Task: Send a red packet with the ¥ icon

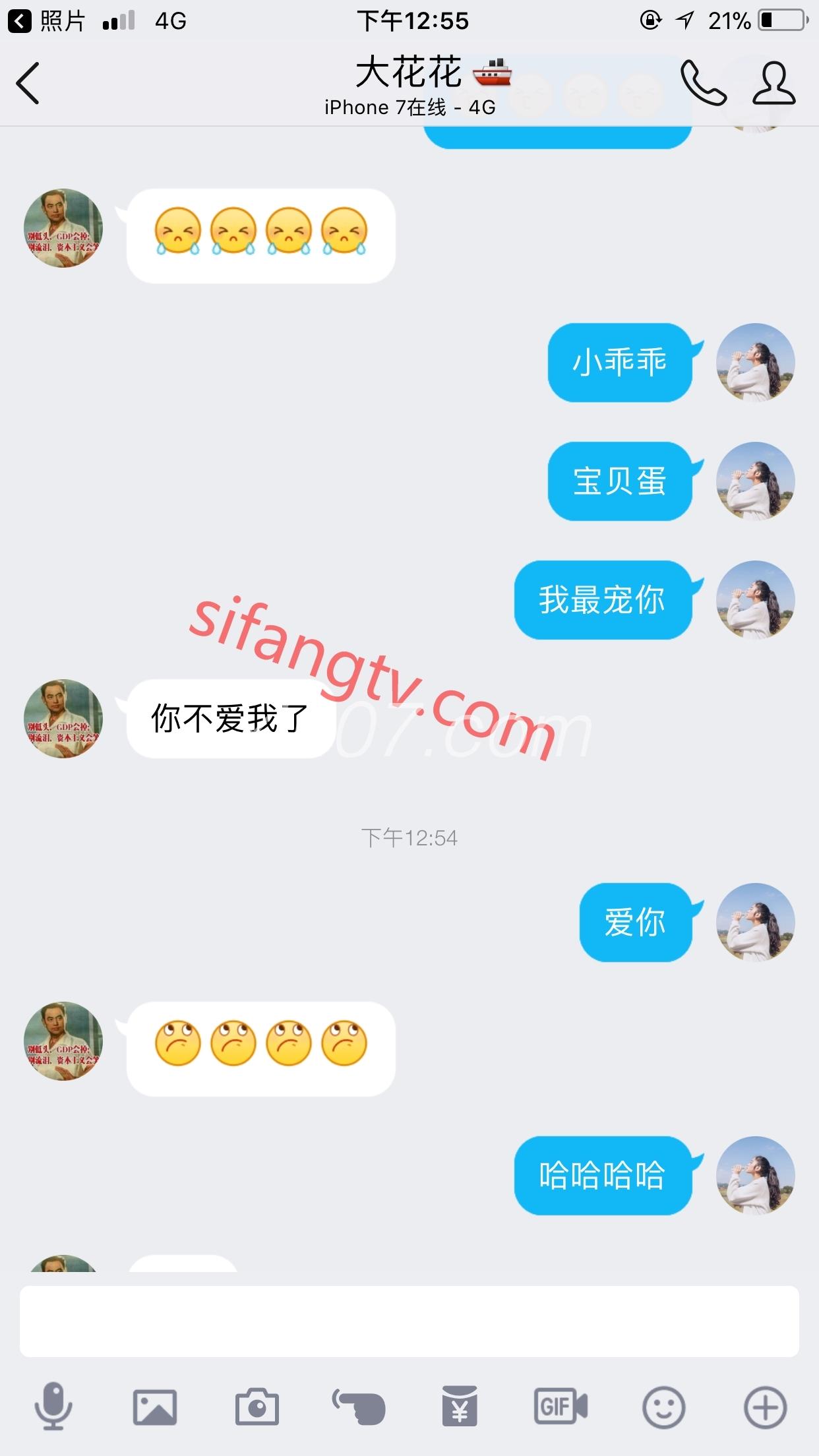Action: (x=460, y=1407)
